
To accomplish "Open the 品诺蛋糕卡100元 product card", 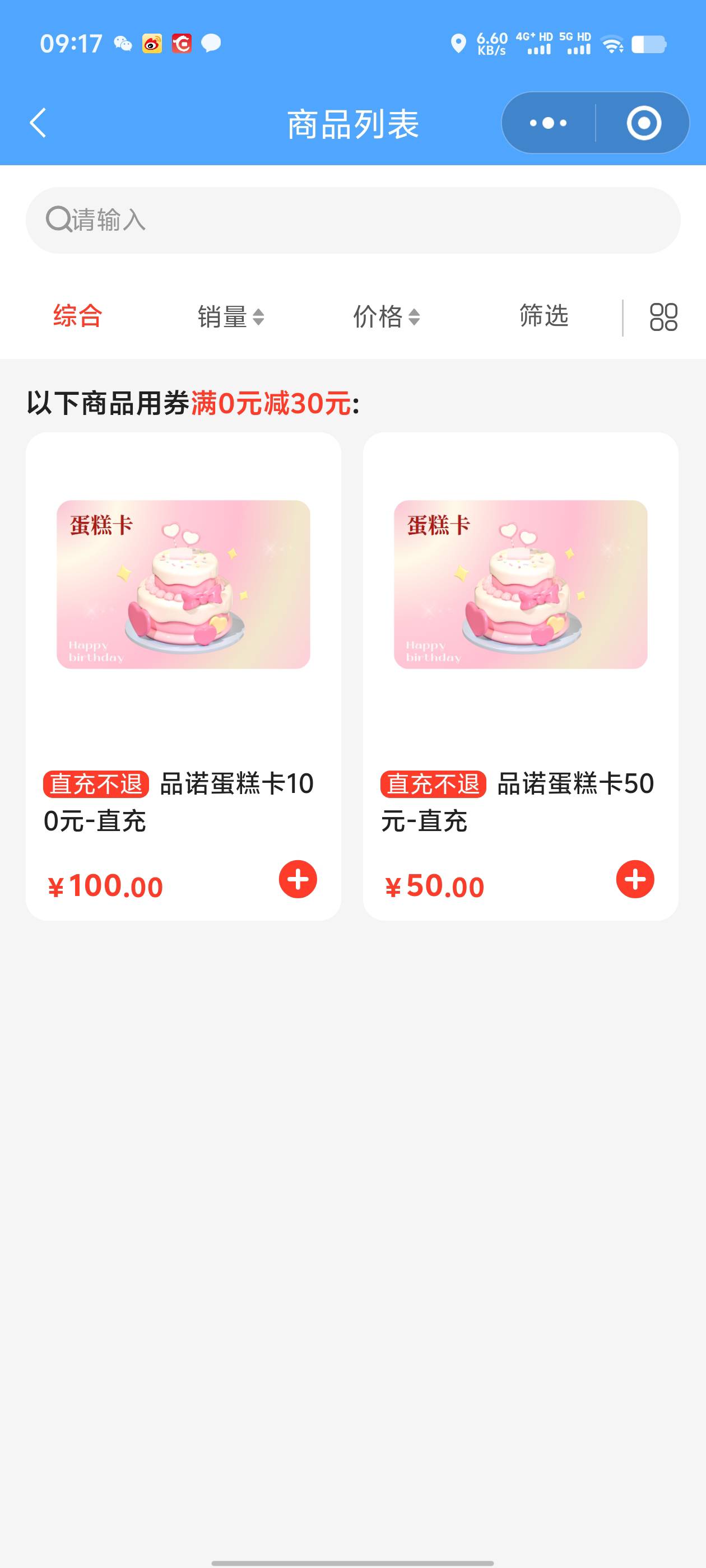I will (183, 676).
